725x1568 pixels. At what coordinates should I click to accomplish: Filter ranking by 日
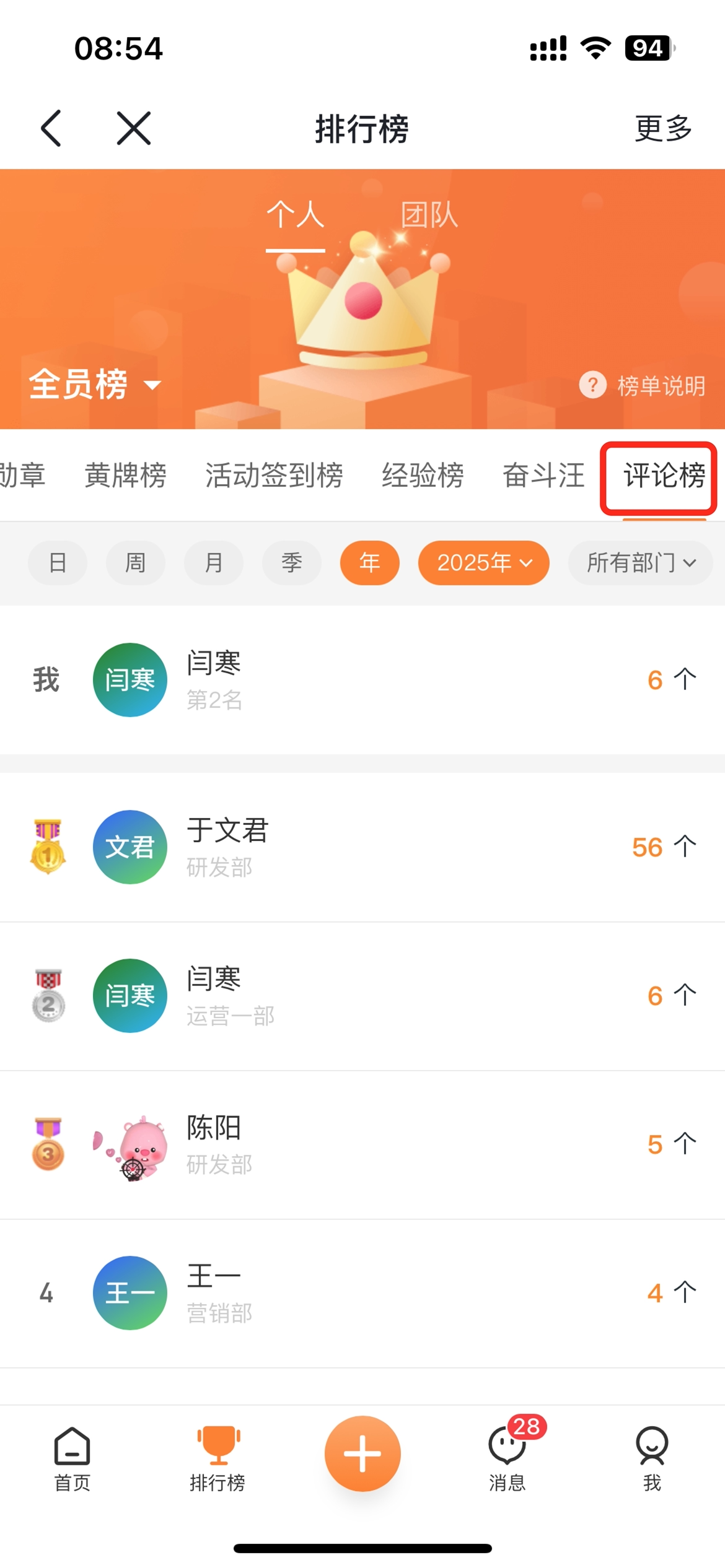pos(58,563)
